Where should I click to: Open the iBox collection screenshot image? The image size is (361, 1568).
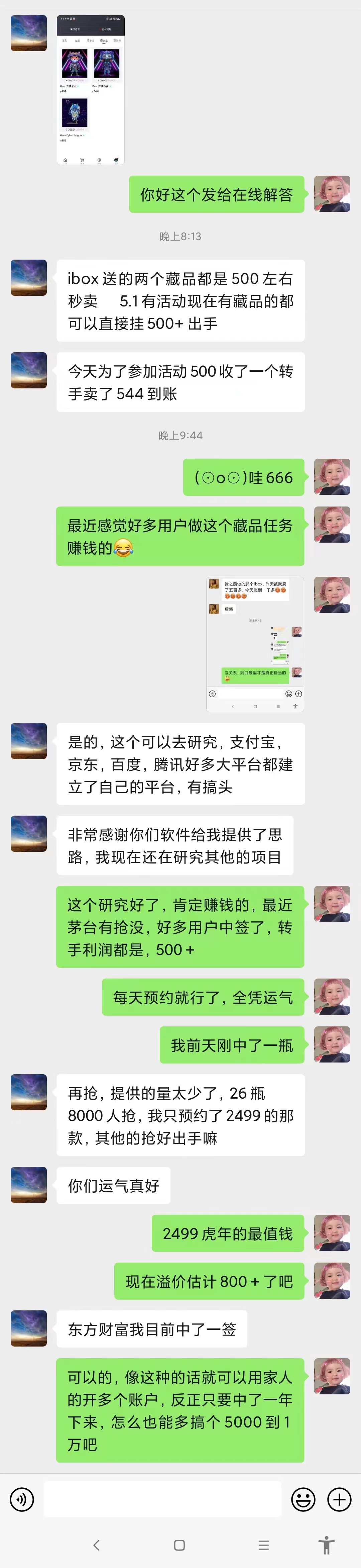[91, 89]
